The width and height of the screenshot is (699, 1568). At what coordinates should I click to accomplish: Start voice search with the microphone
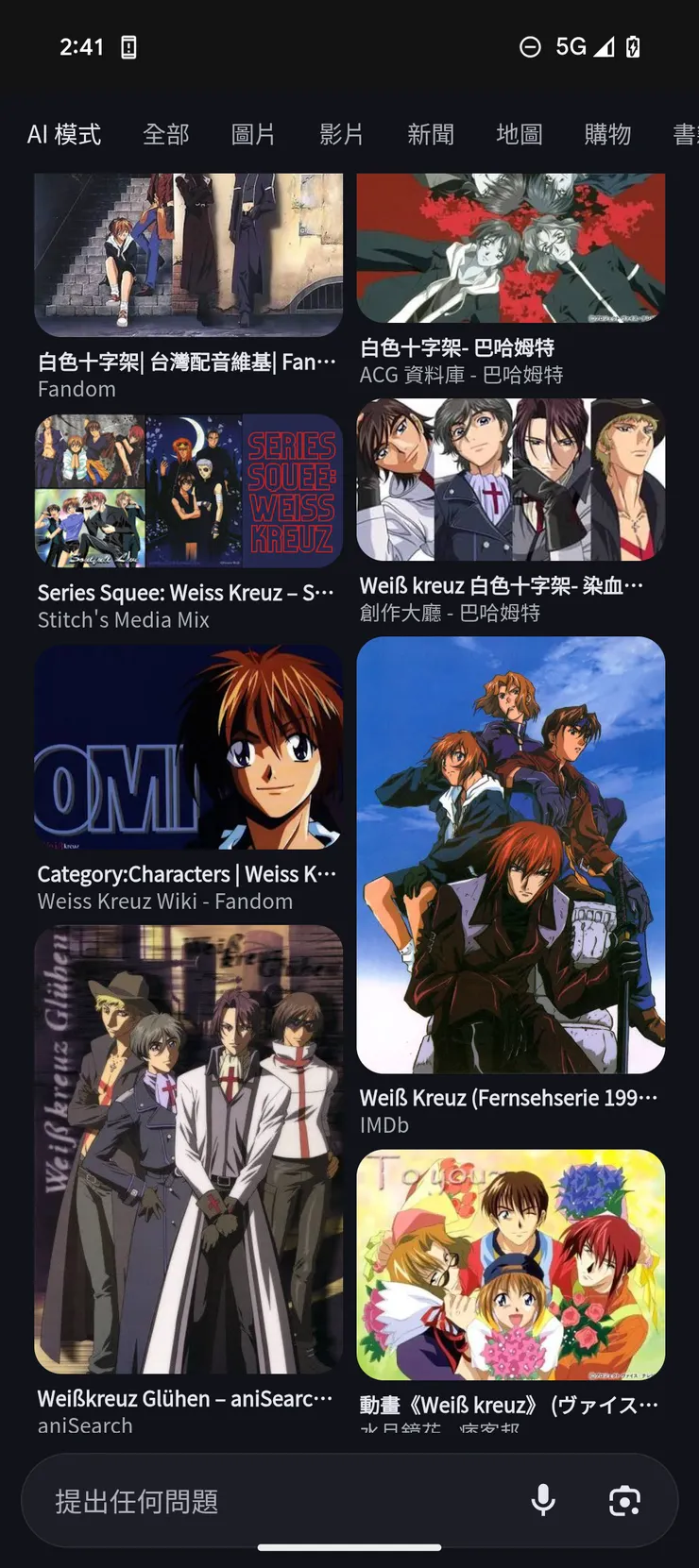543,1500
